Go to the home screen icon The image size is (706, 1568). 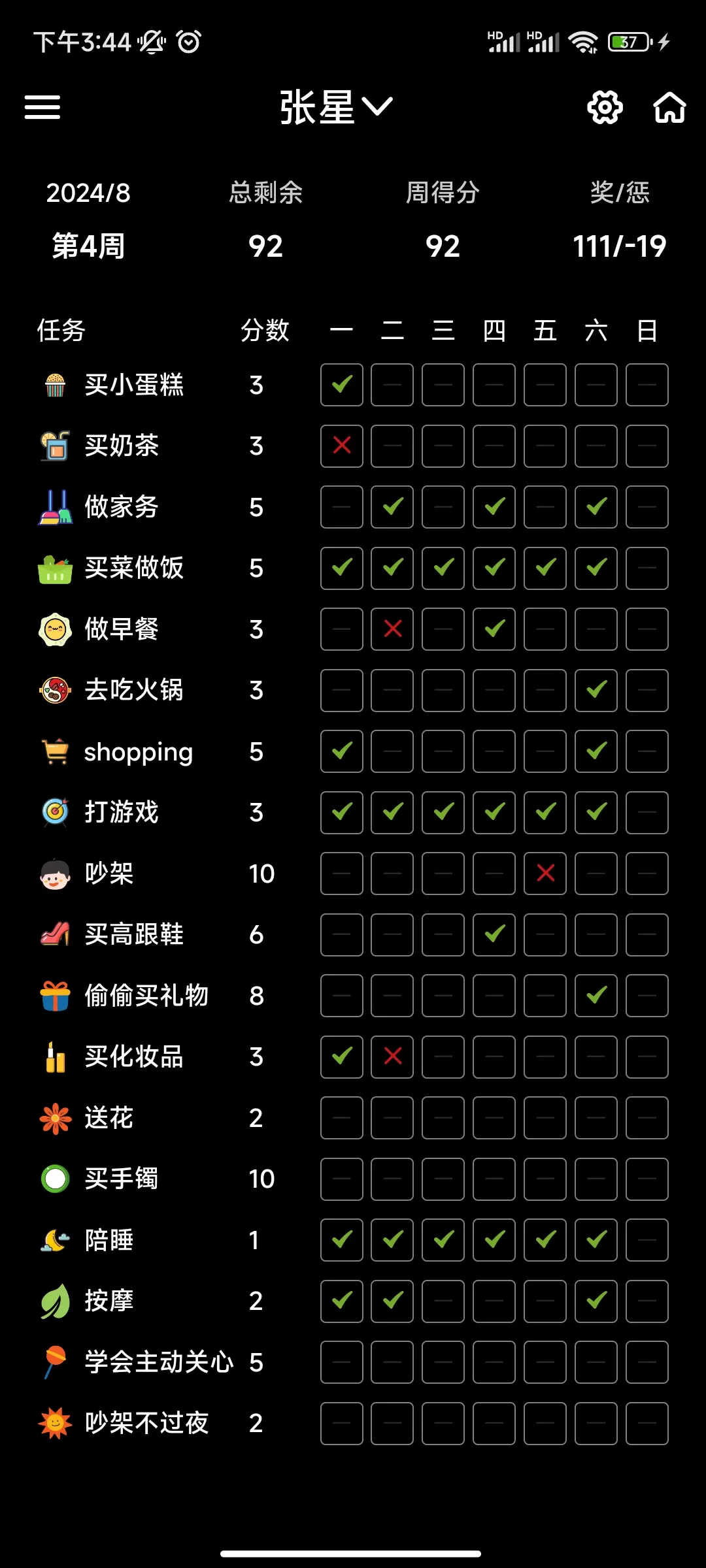(x=669, y=107)
